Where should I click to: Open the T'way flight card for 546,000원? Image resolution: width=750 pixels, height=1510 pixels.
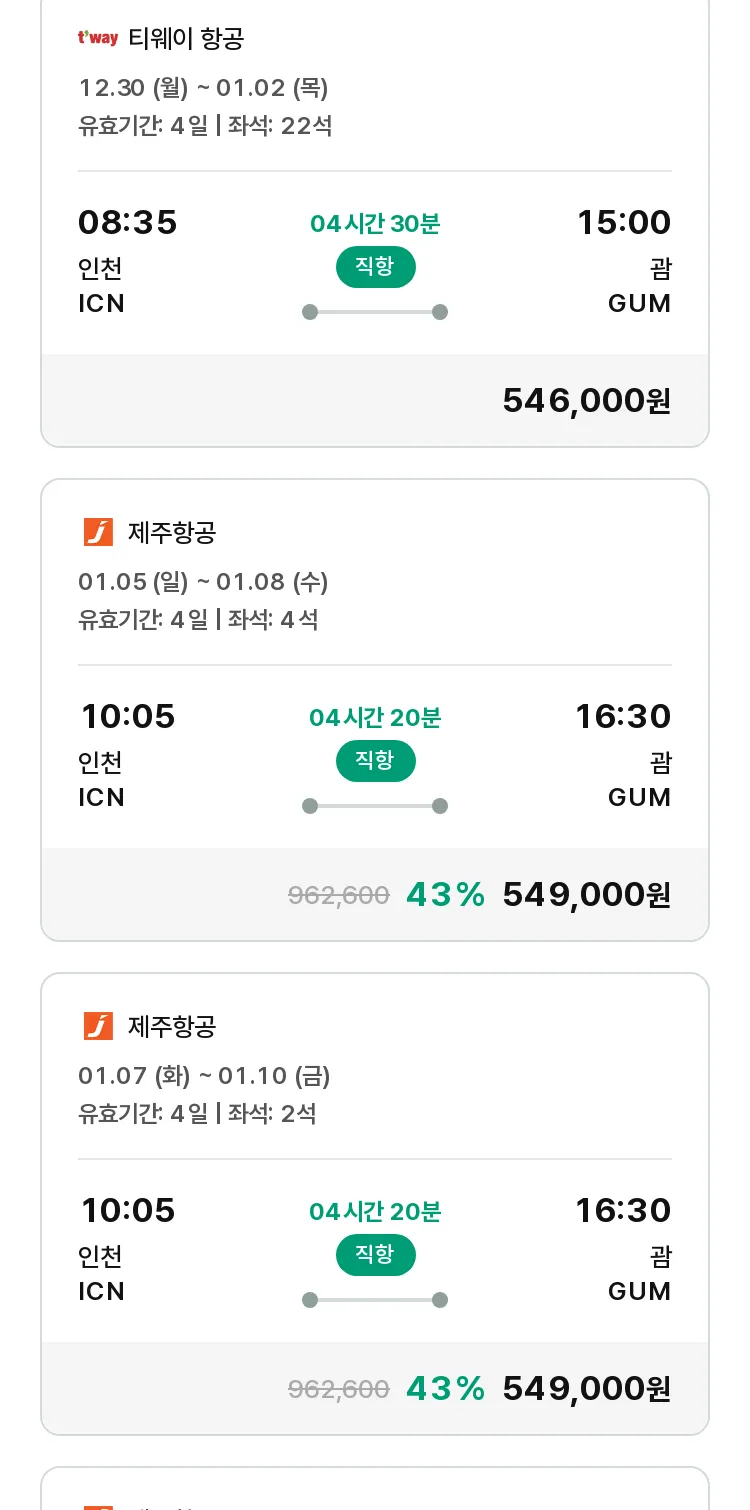(375, 220)
